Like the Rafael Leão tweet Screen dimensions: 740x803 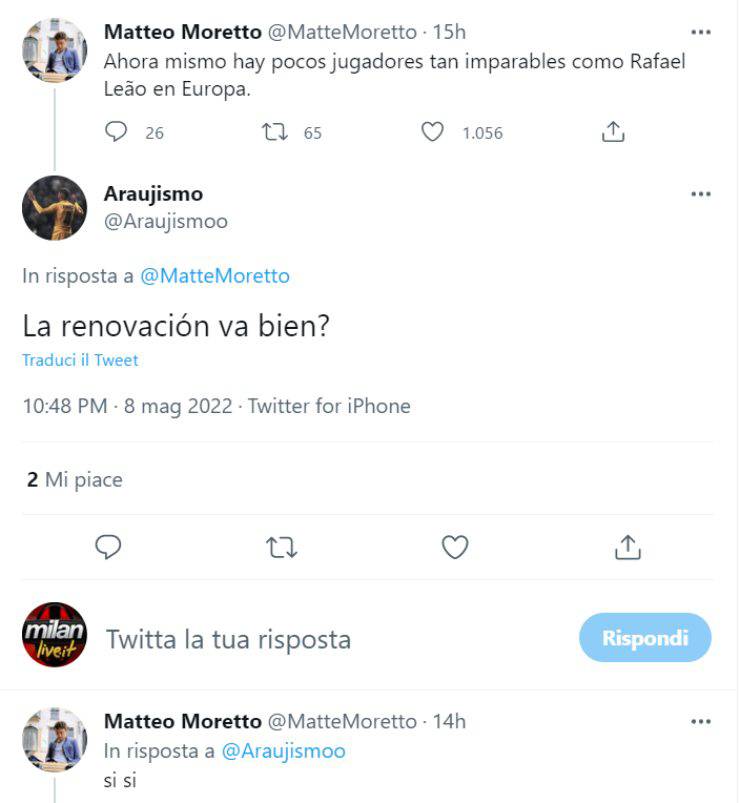(432, 132)
